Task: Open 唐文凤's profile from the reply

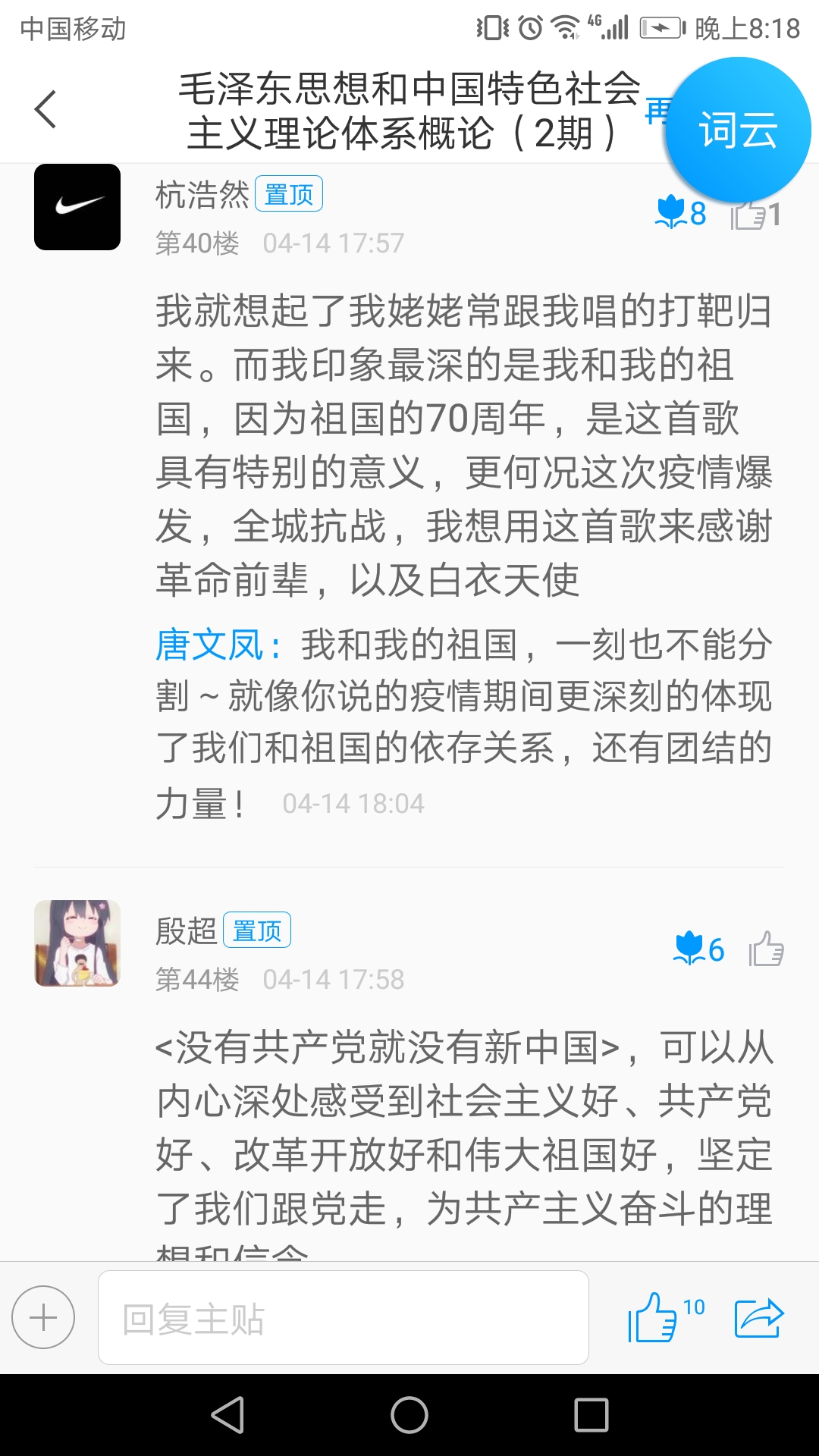Action: 210,645
